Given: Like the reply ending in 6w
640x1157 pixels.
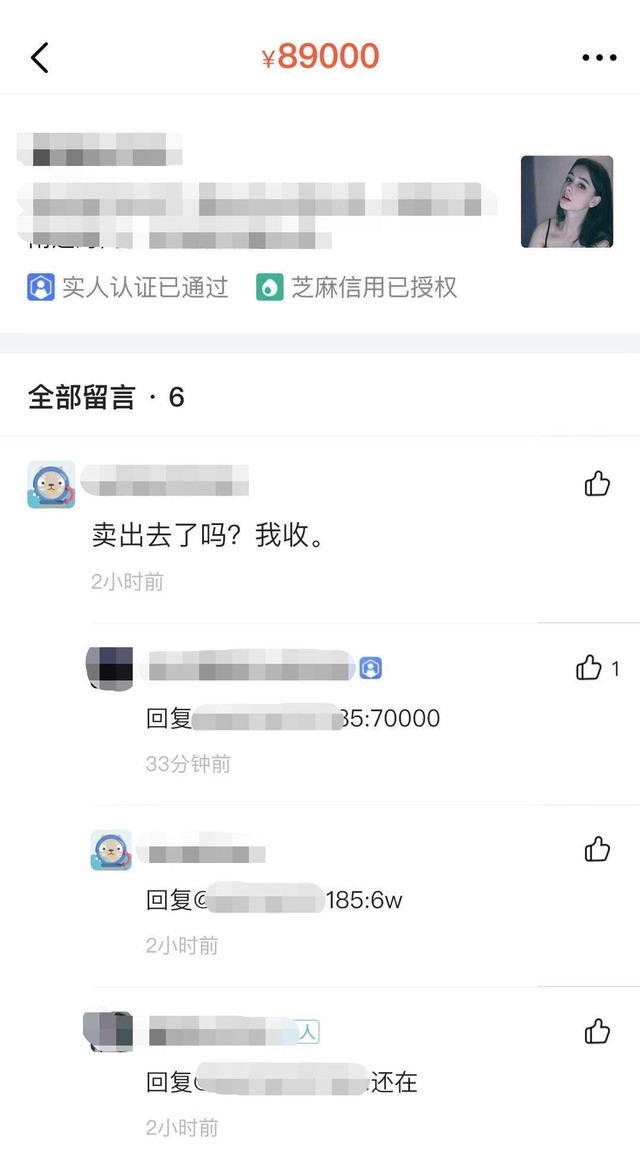Looking at the screenshot, I should 597,849.
